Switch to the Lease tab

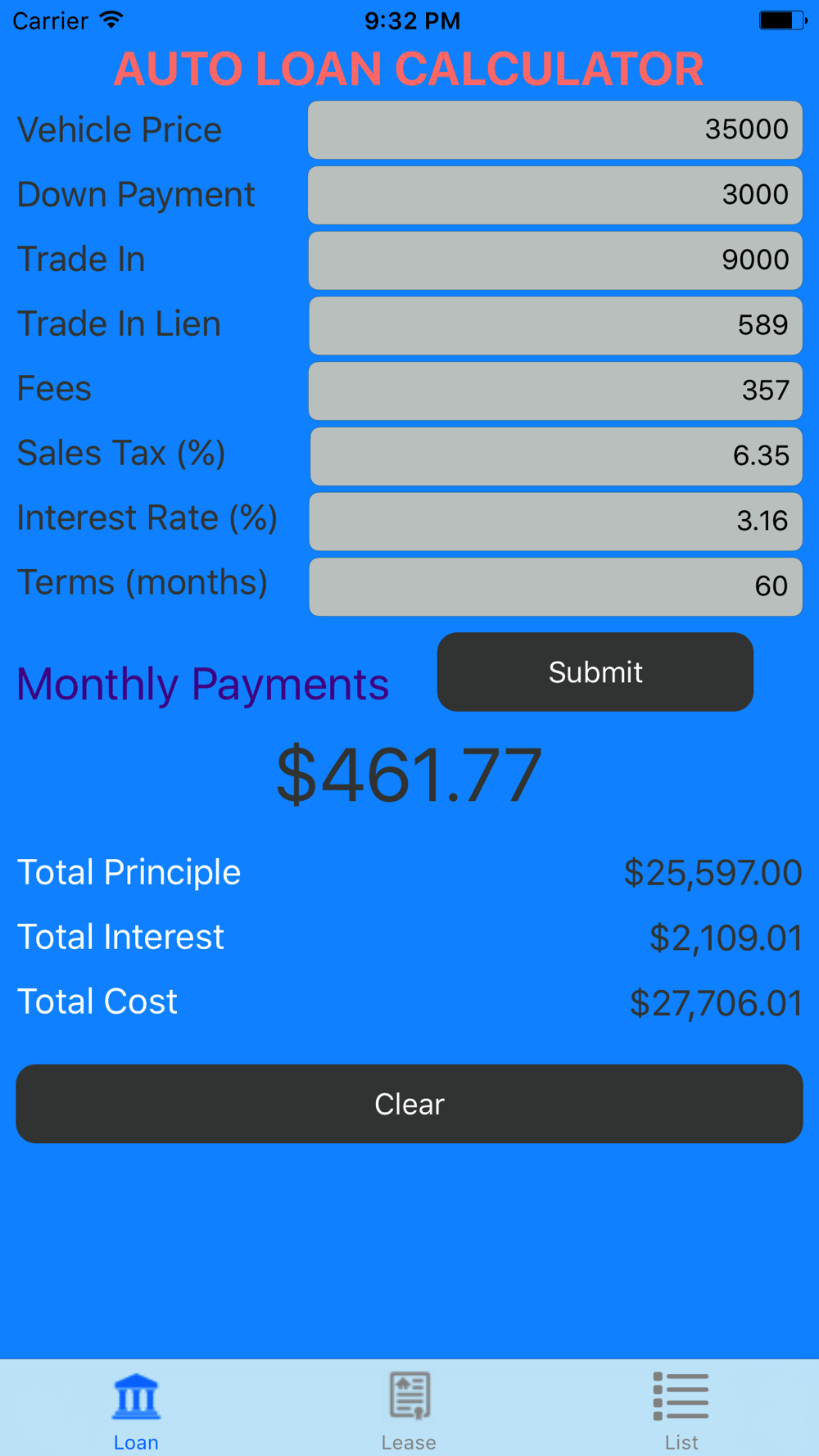pos(409,1410)
